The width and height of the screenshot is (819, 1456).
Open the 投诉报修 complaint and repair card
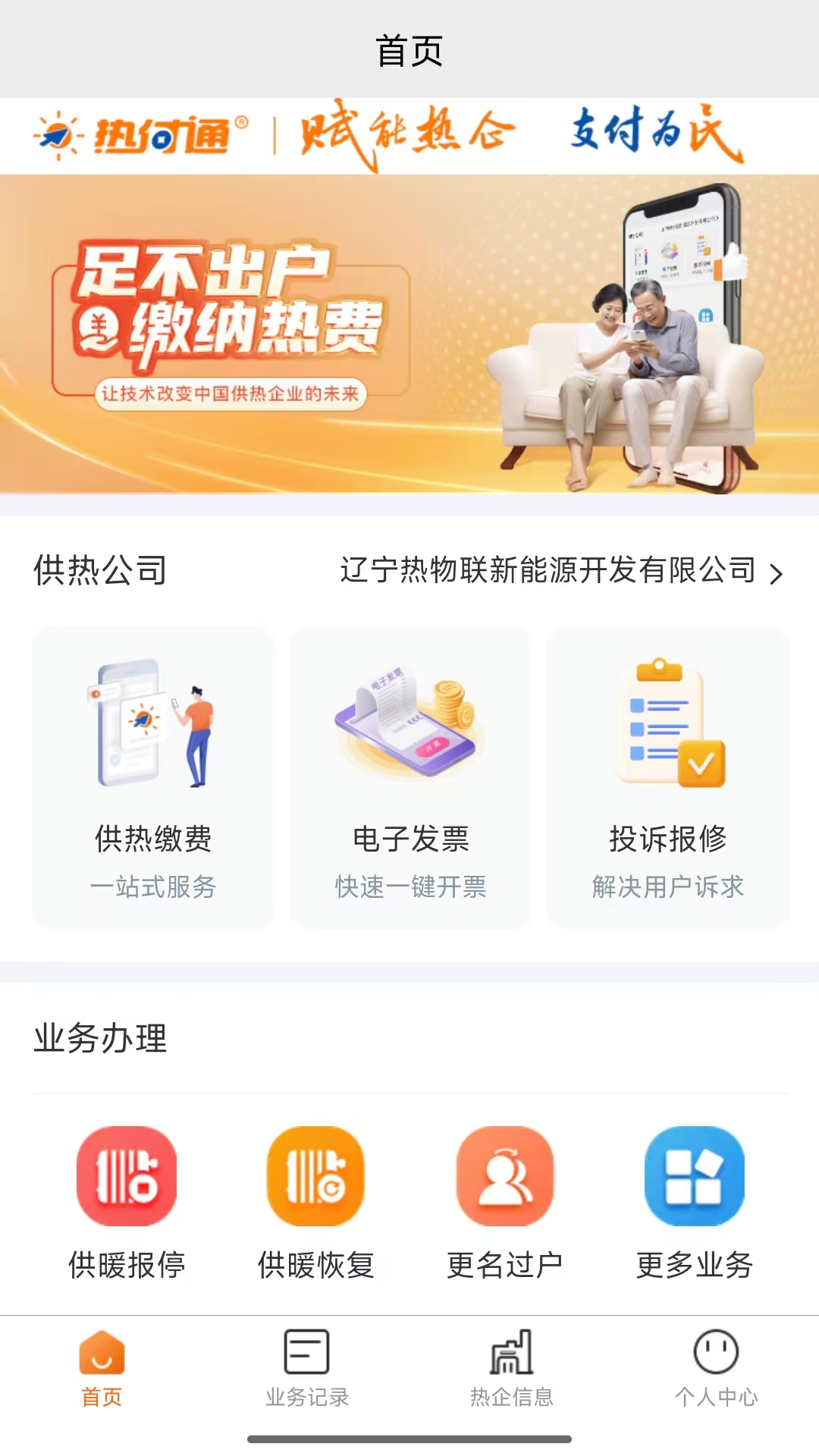667,777
